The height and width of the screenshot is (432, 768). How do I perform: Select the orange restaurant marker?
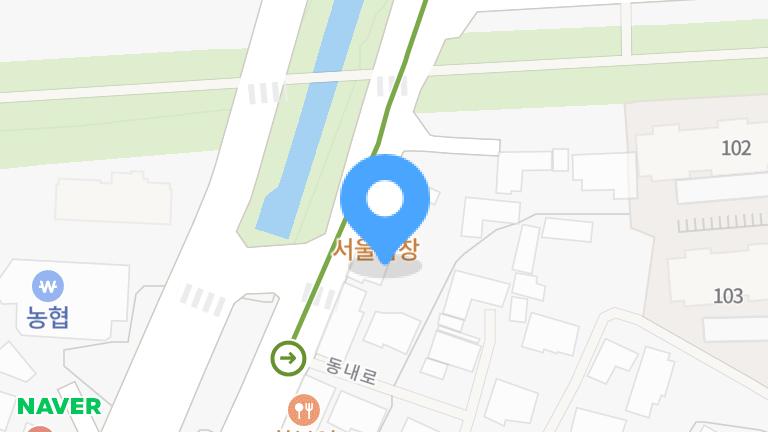pyautogui.click(x=304, y=410)
